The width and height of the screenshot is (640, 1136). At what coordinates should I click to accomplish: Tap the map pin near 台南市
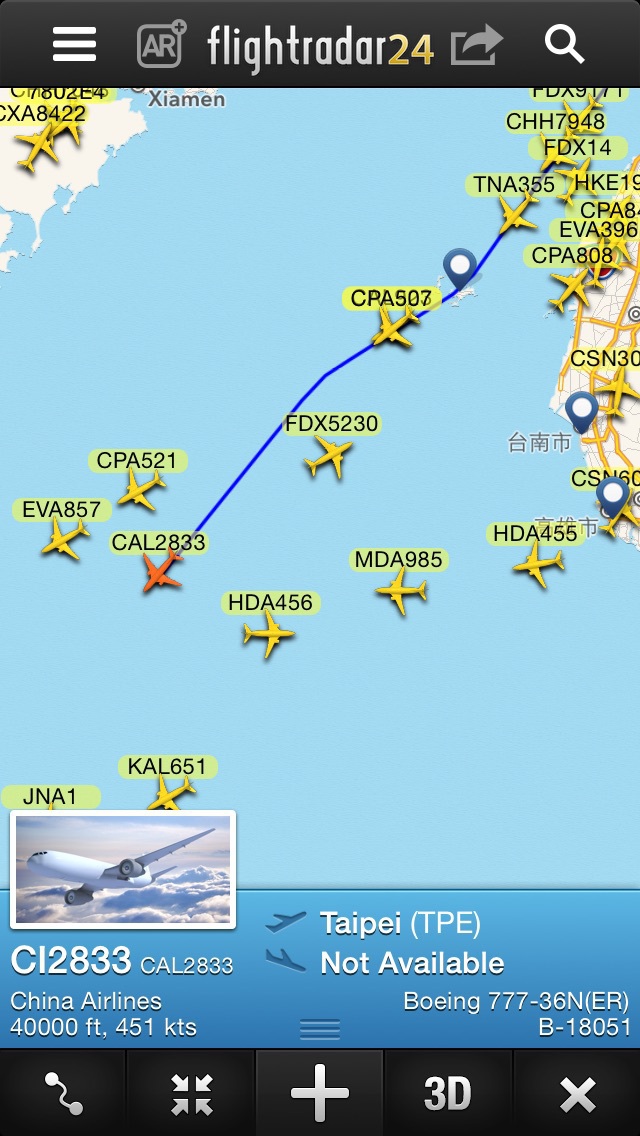[x=581, y=409]
